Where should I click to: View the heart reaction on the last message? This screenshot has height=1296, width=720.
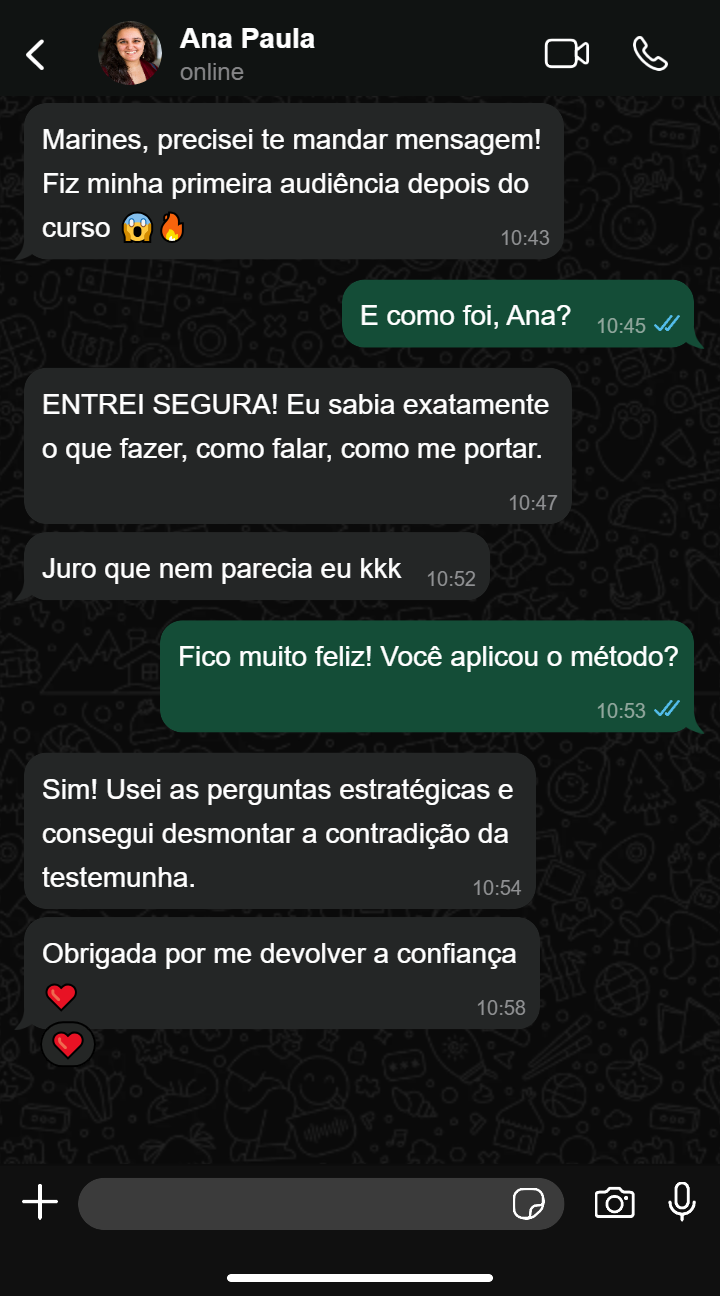click(x=68, y=1045)
